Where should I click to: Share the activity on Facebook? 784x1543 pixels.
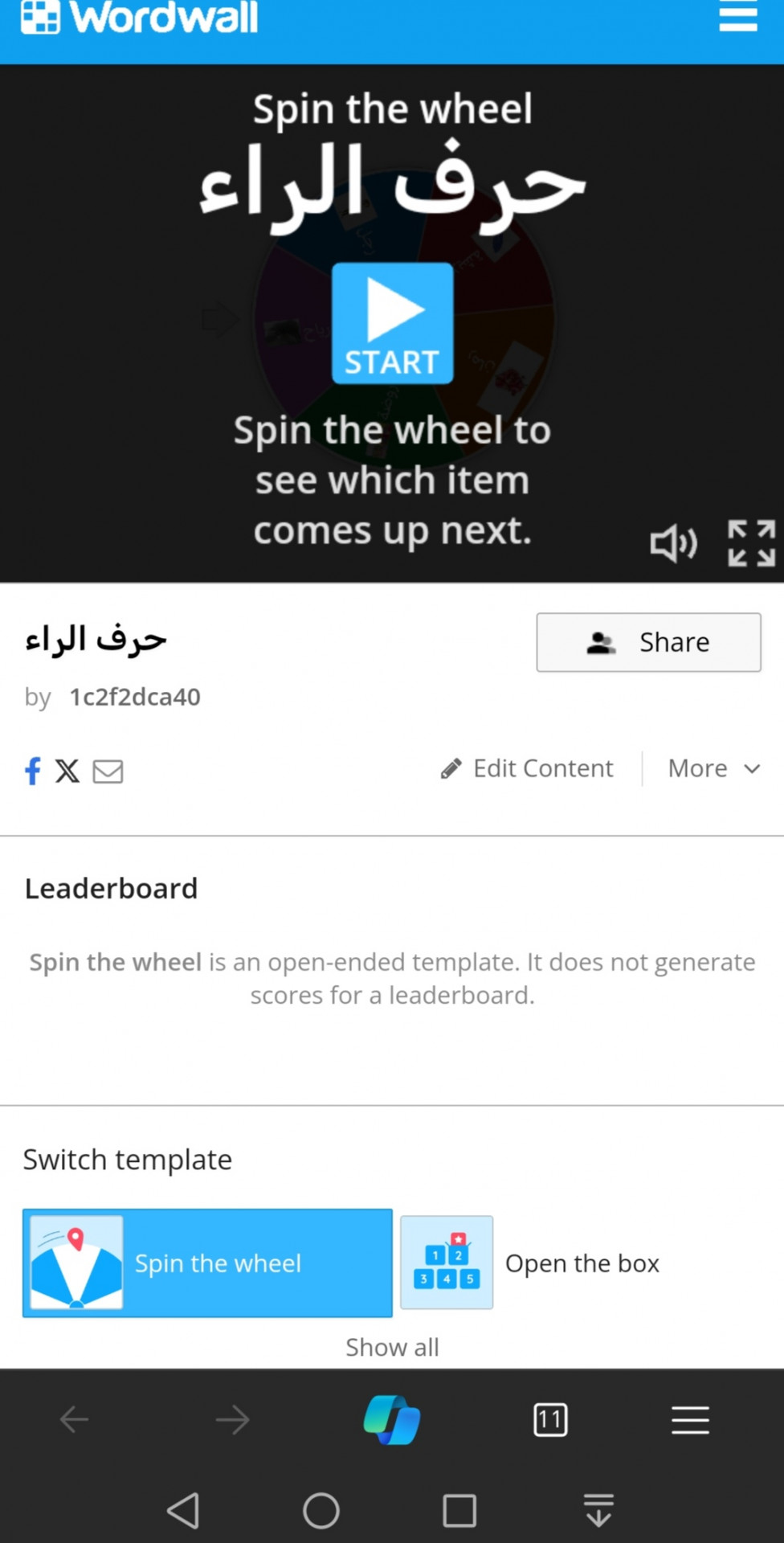click(32, 771)
